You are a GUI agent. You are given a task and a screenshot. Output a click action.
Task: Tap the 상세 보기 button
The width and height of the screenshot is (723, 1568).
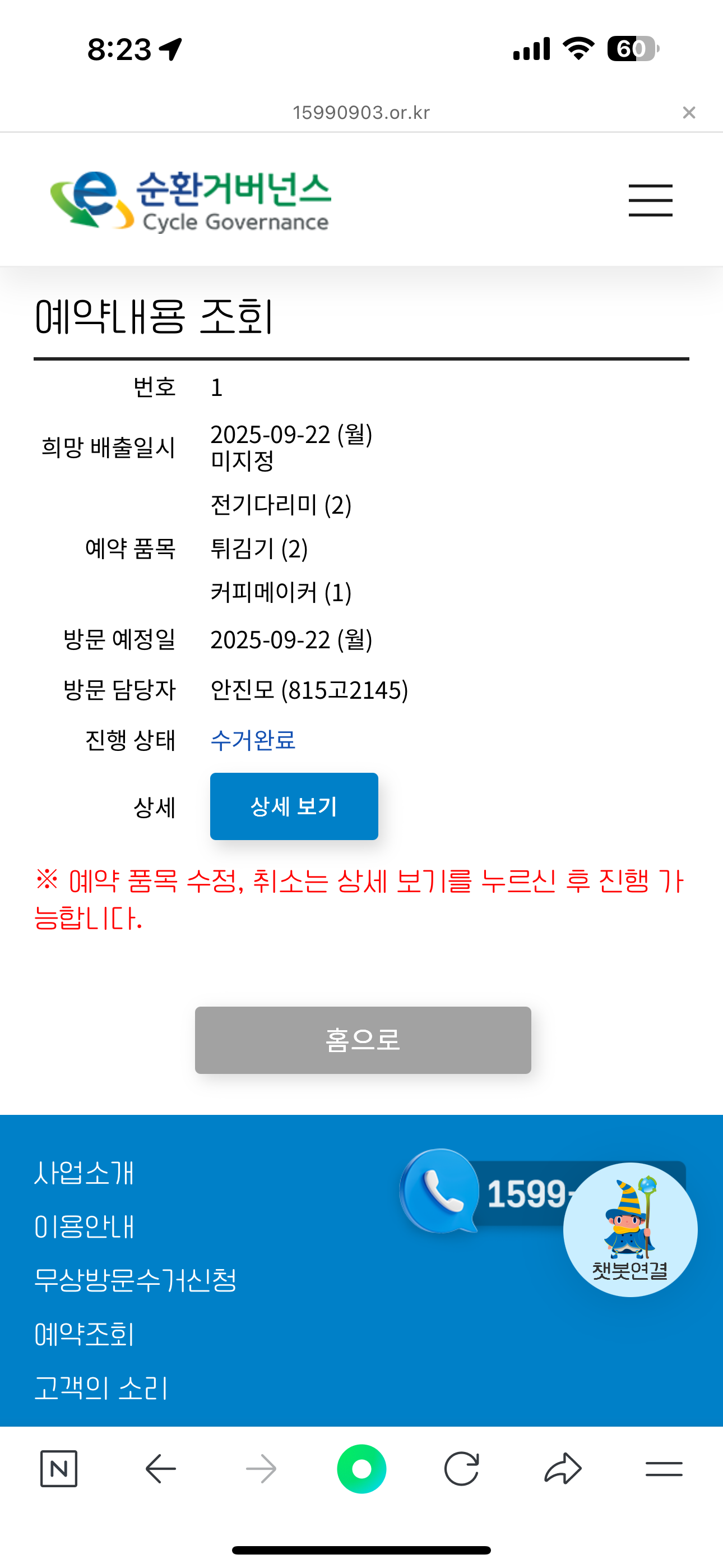(x=294, y=806)
